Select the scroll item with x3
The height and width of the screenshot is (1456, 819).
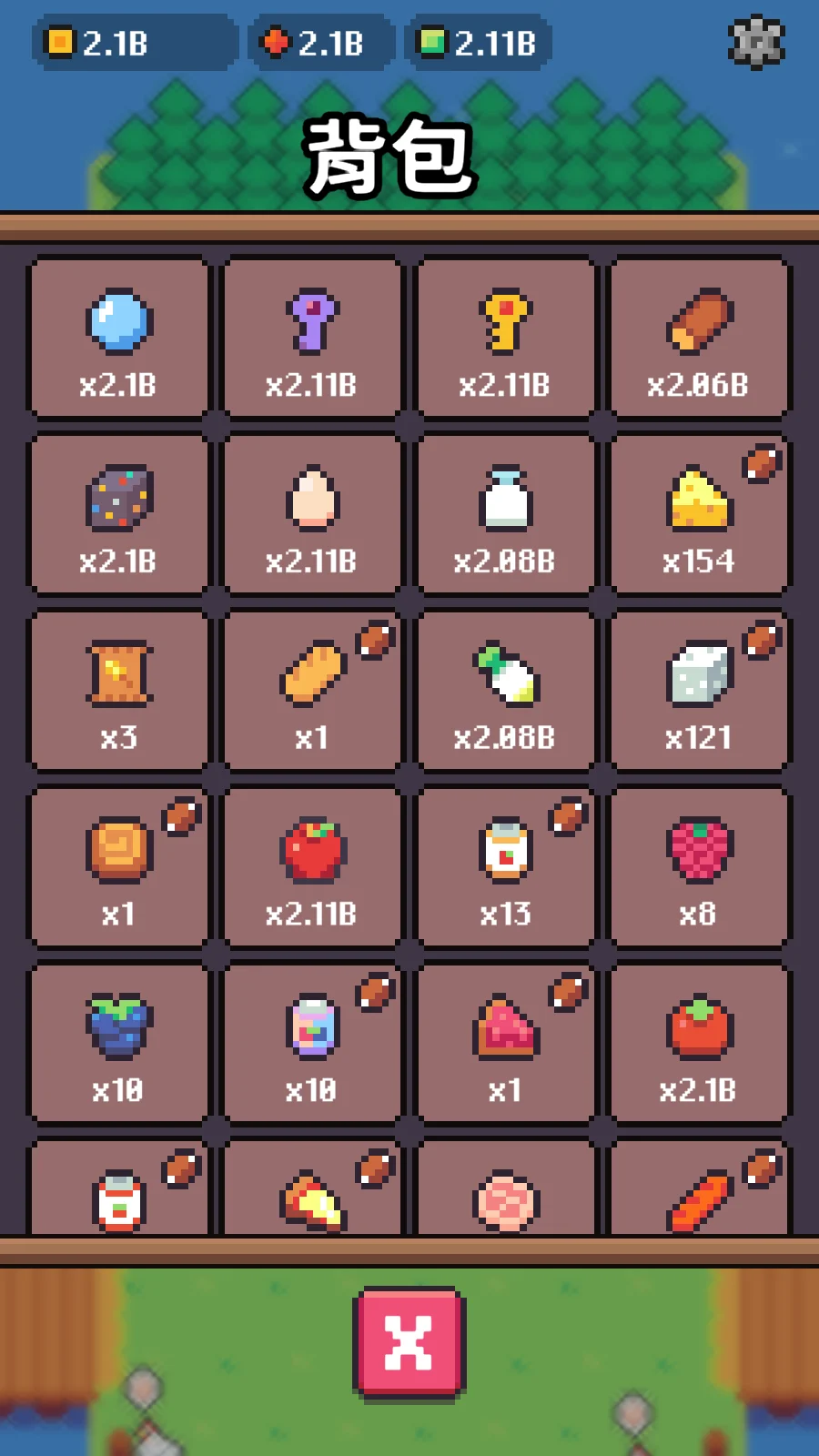[118, 690]
